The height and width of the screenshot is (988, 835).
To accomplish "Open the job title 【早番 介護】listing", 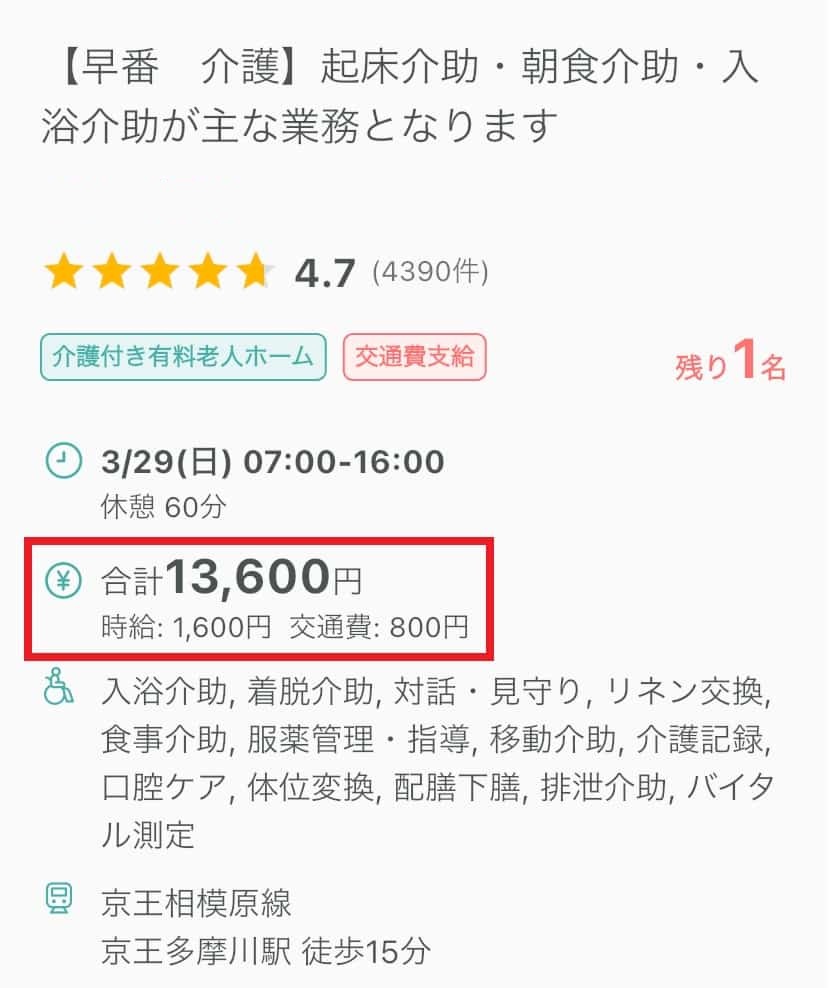I will point(400,93).
